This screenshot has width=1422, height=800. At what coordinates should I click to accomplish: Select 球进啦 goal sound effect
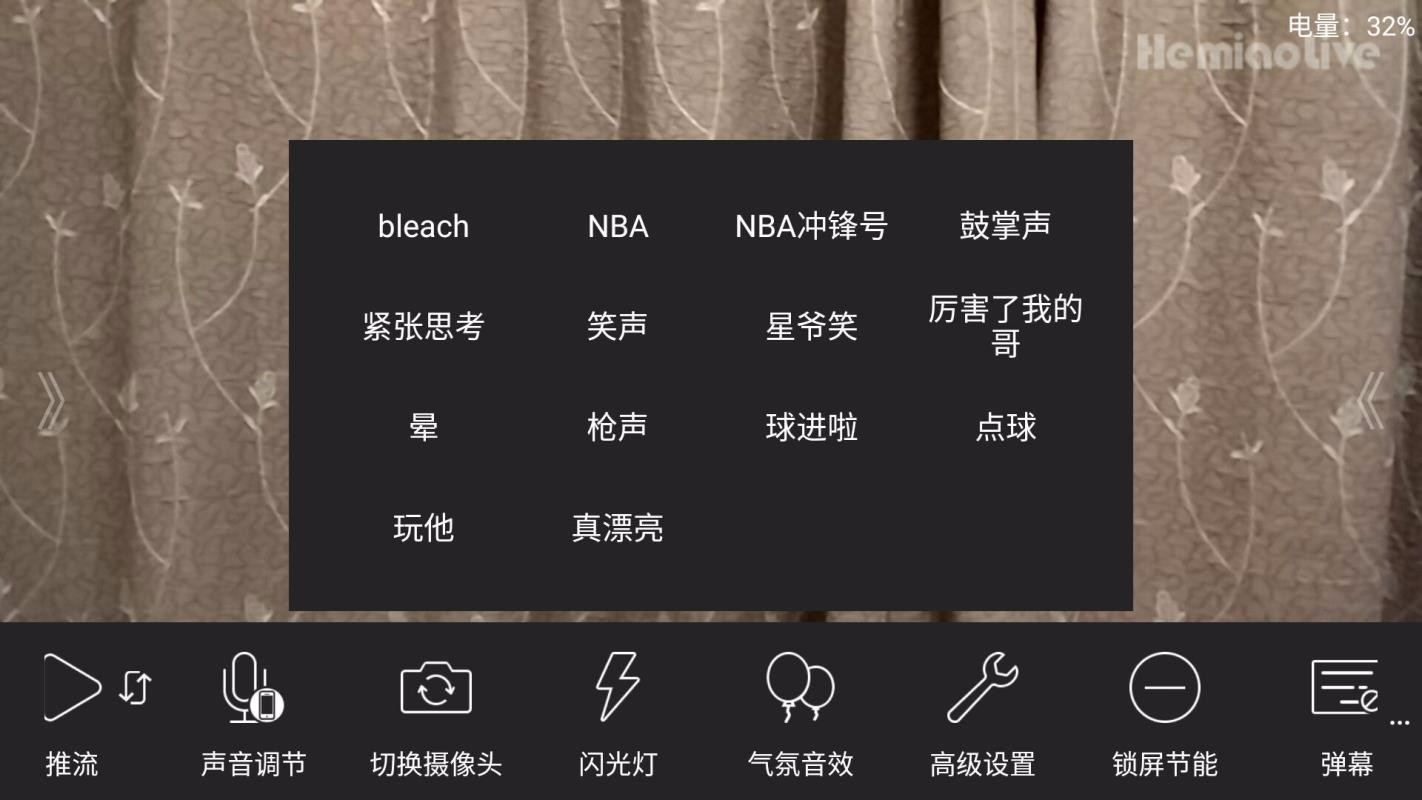coord(811,427)
